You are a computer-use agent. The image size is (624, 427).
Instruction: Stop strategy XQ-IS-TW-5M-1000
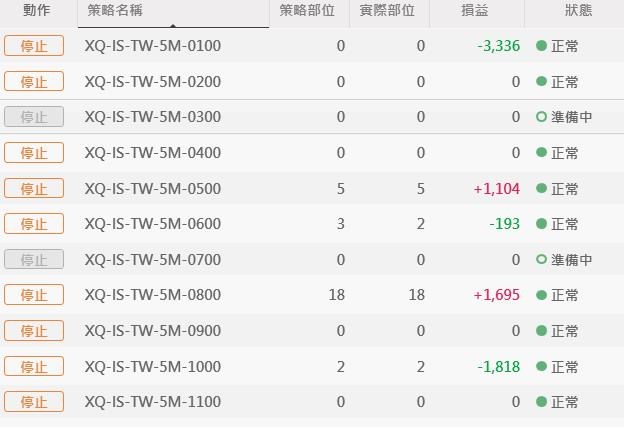click(34, 367)
